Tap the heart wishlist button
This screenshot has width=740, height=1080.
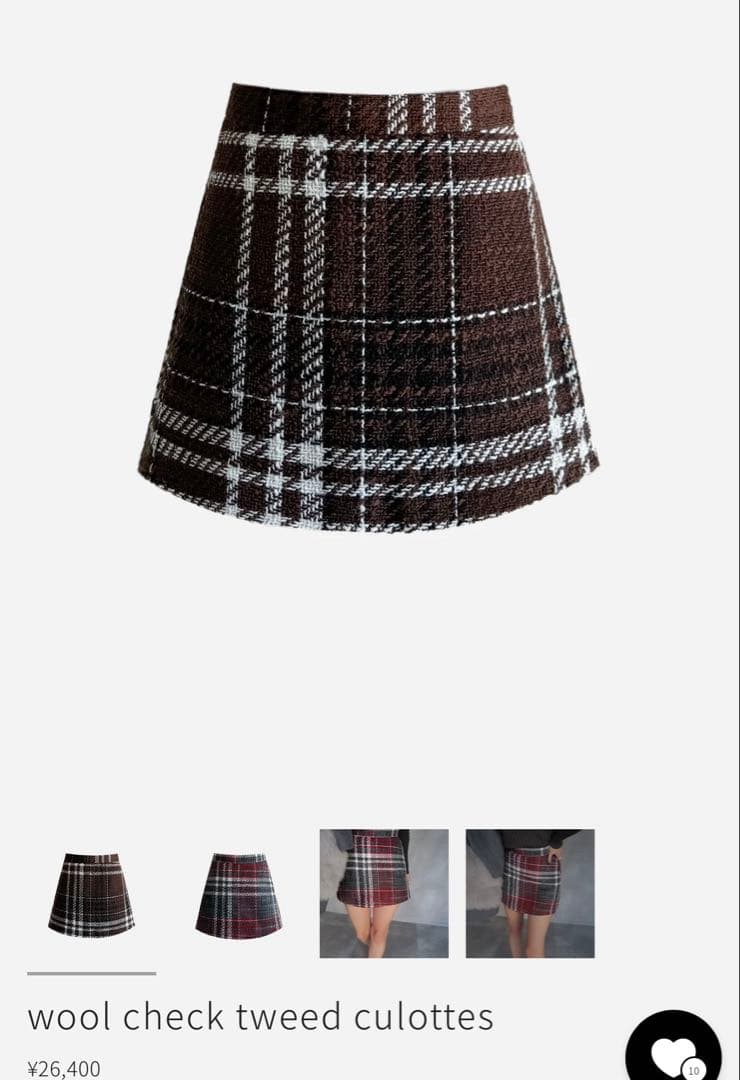[673, 1053]
